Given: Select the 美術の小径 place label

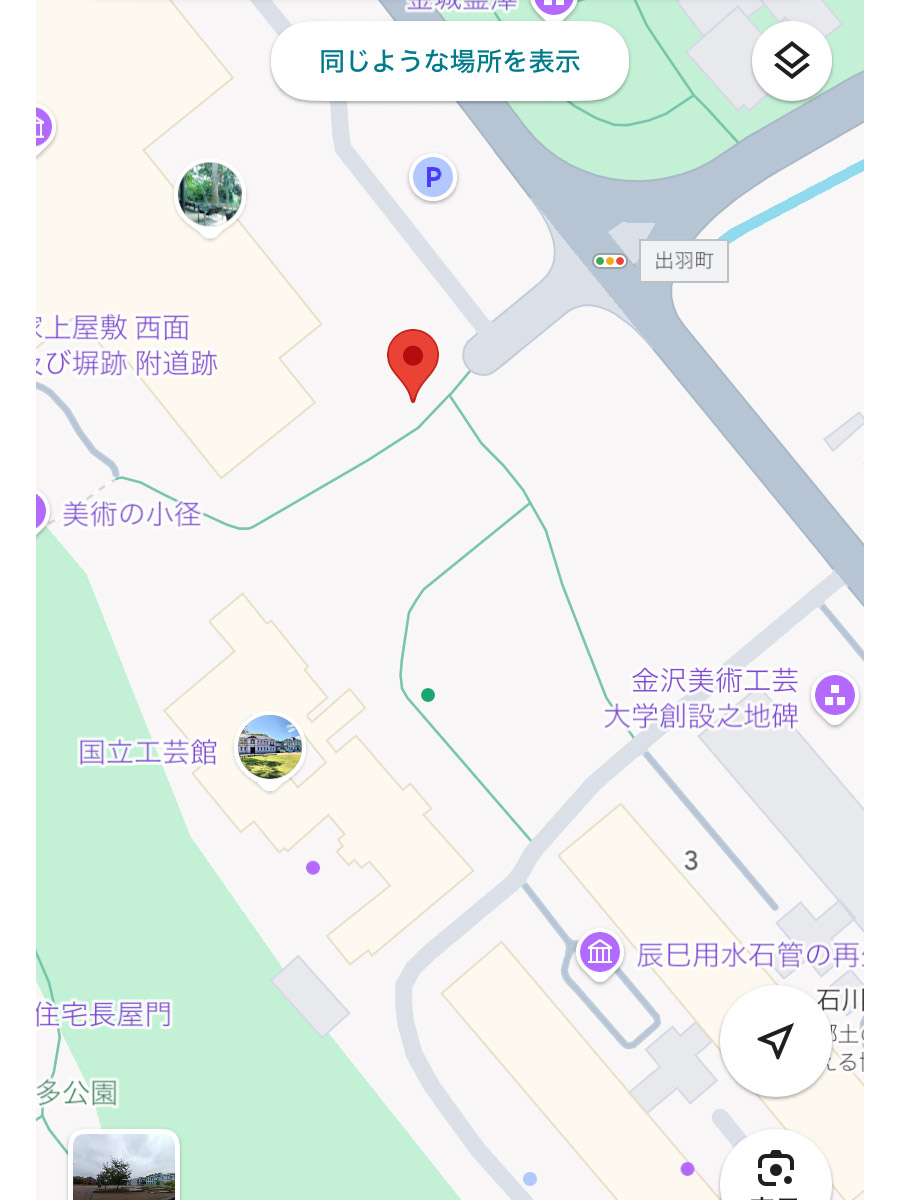Looking at the screenshot, I should 131,514.
